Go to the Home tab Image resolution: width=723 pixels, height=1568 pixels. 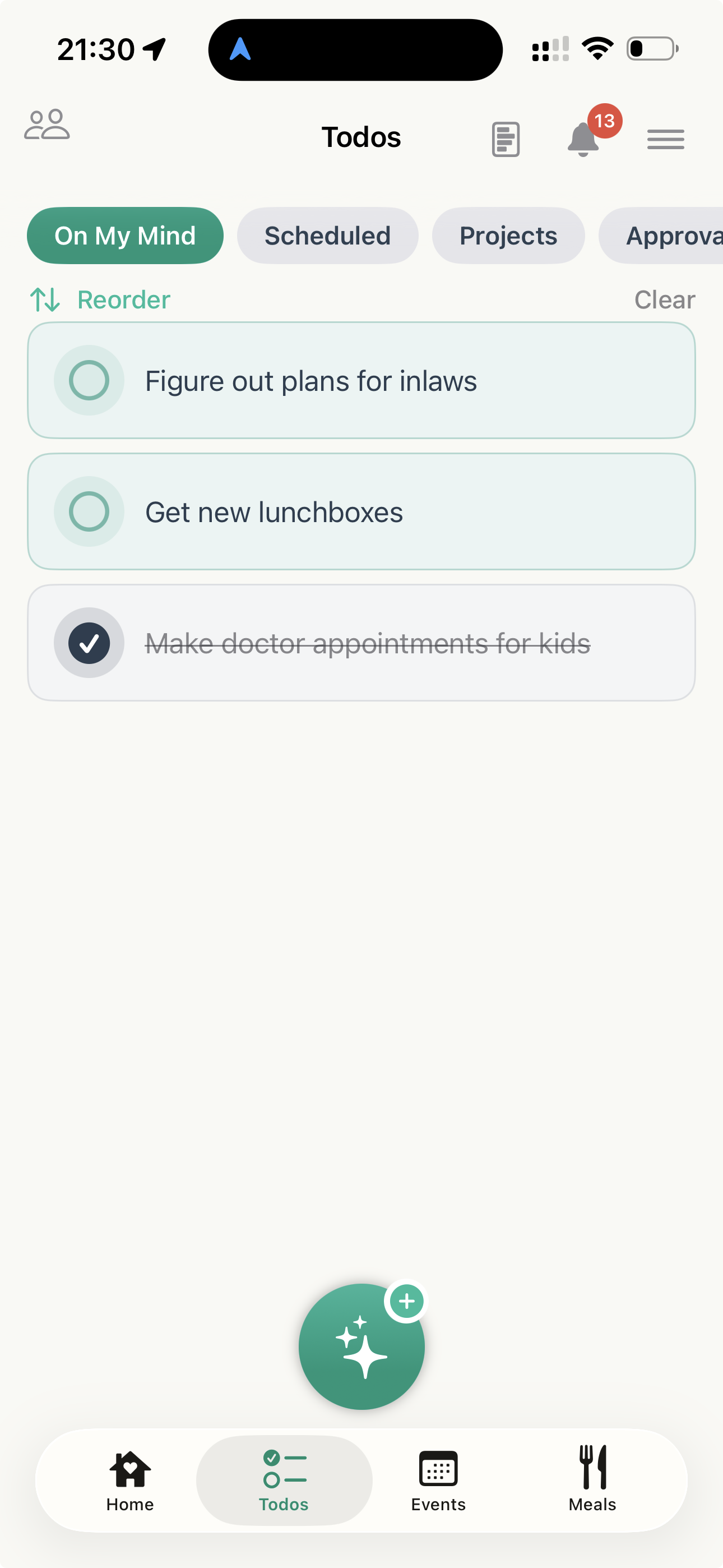point(129,1479)
